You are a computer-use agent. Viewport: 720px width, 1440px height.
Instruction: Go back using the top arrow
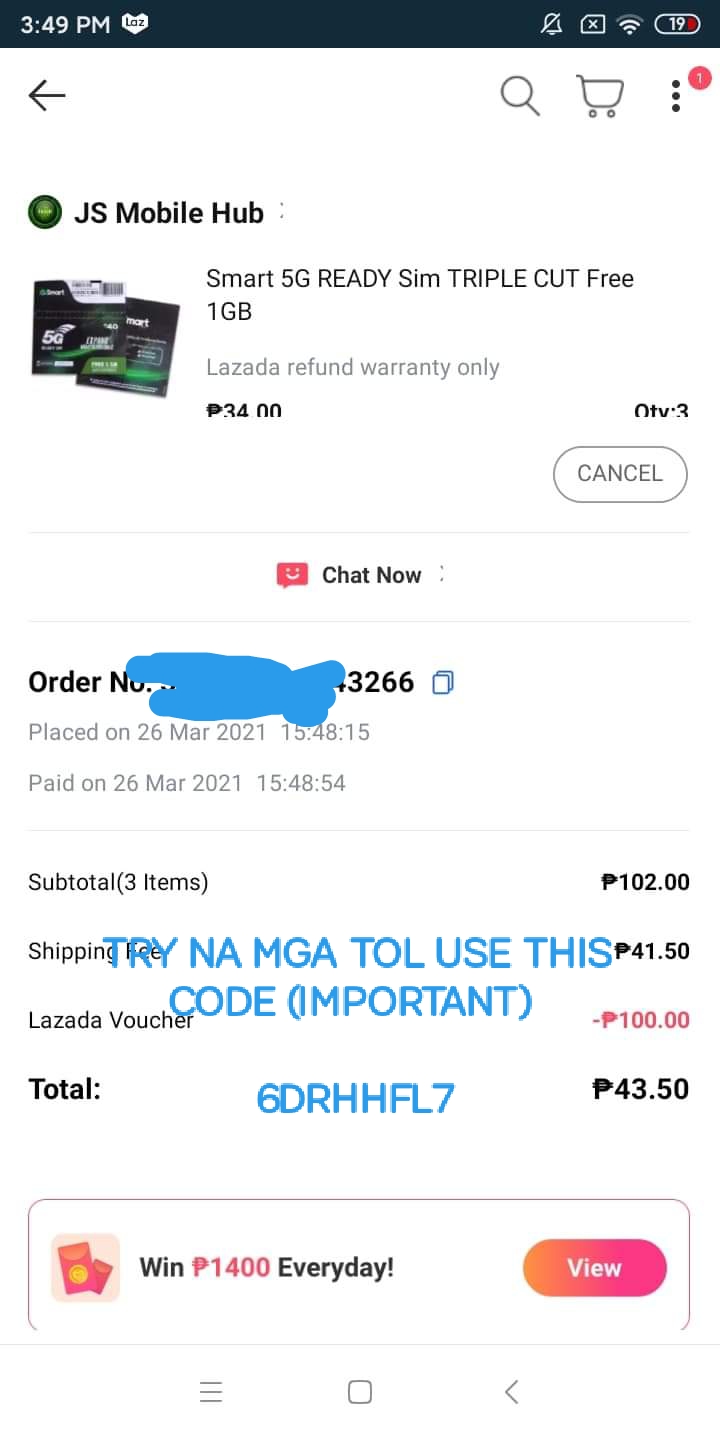tap(47, 96)
